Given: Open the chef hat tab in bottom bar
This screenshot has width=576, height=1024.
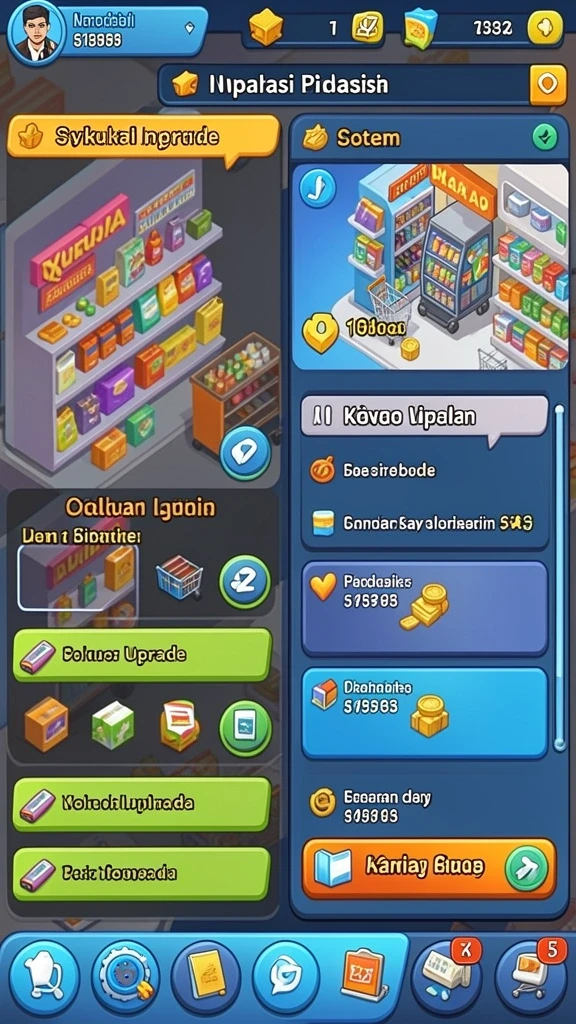Looking at the screenshot, I should (x=44, y=977).
